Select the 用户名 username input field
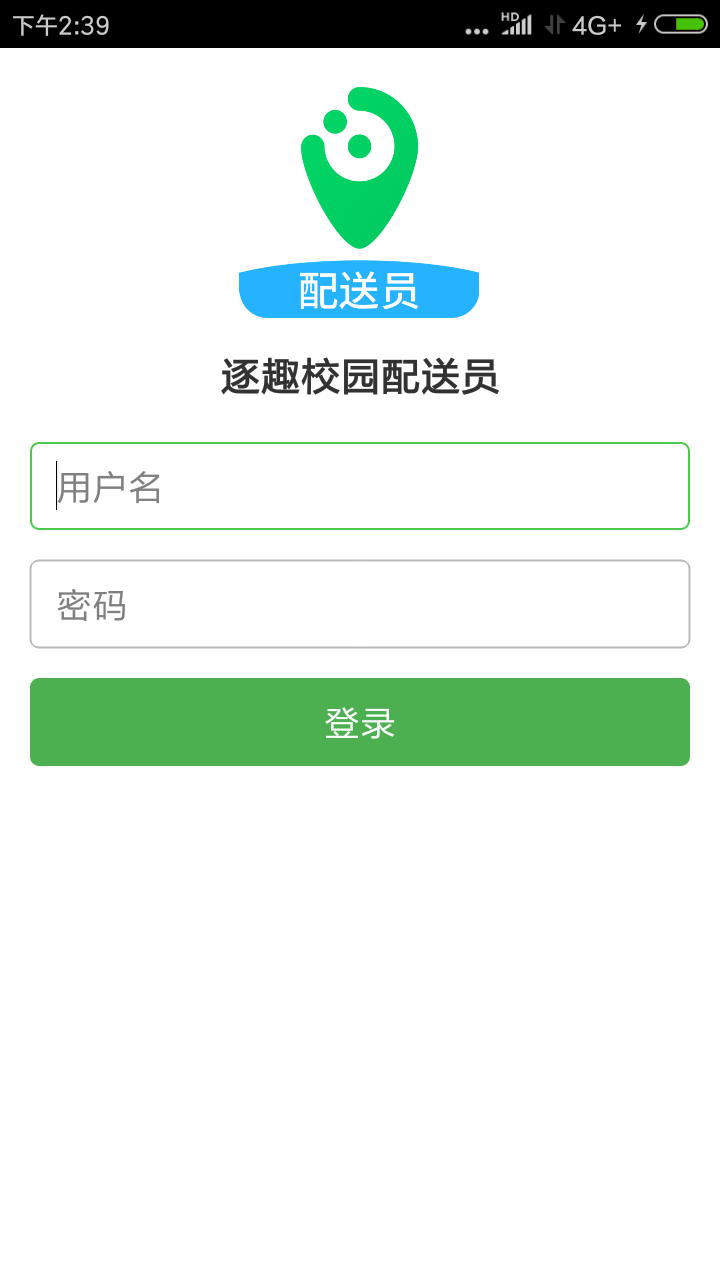720x1280 pixels. [x=360, y=486]
